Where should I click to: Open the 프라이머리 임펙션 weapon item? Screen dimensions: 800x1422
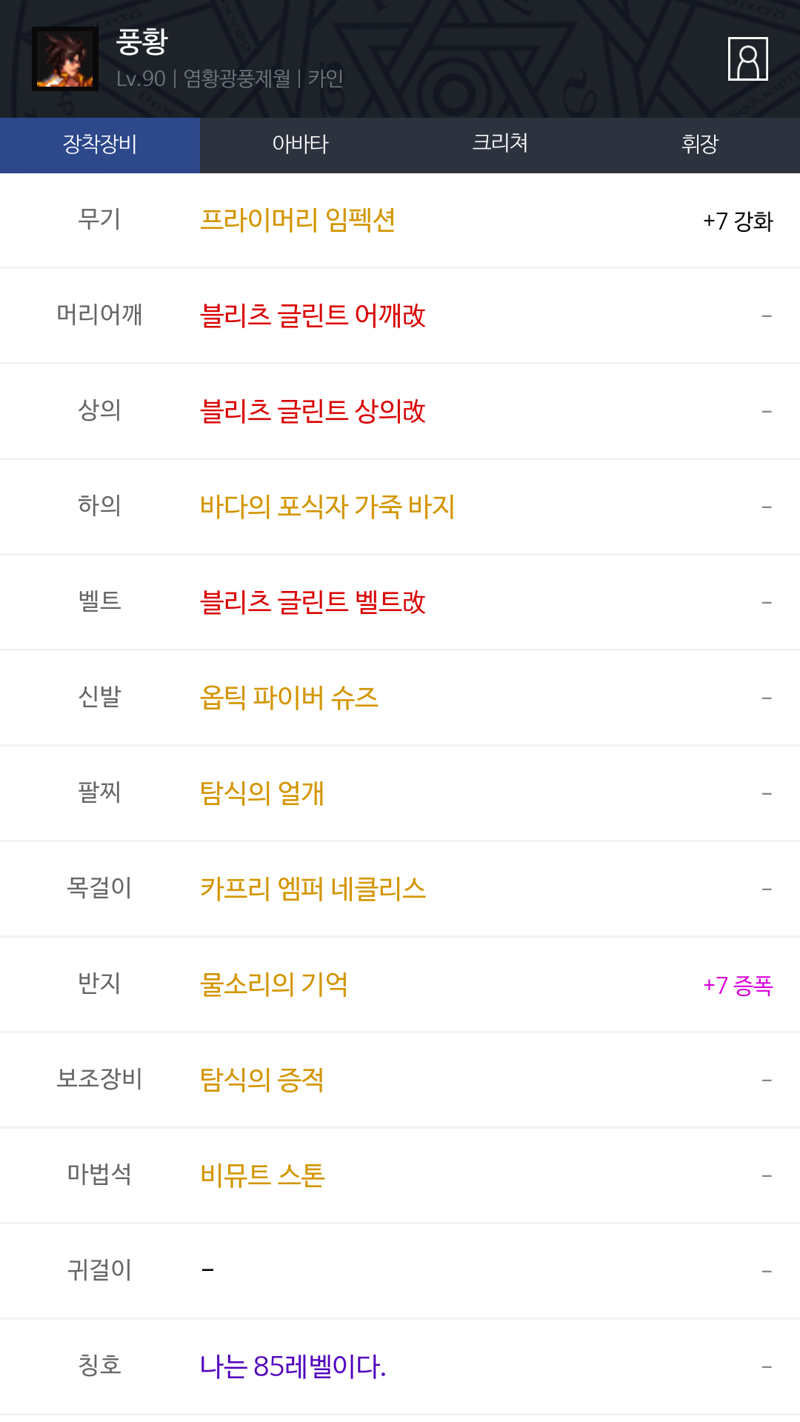click(298, 220)
